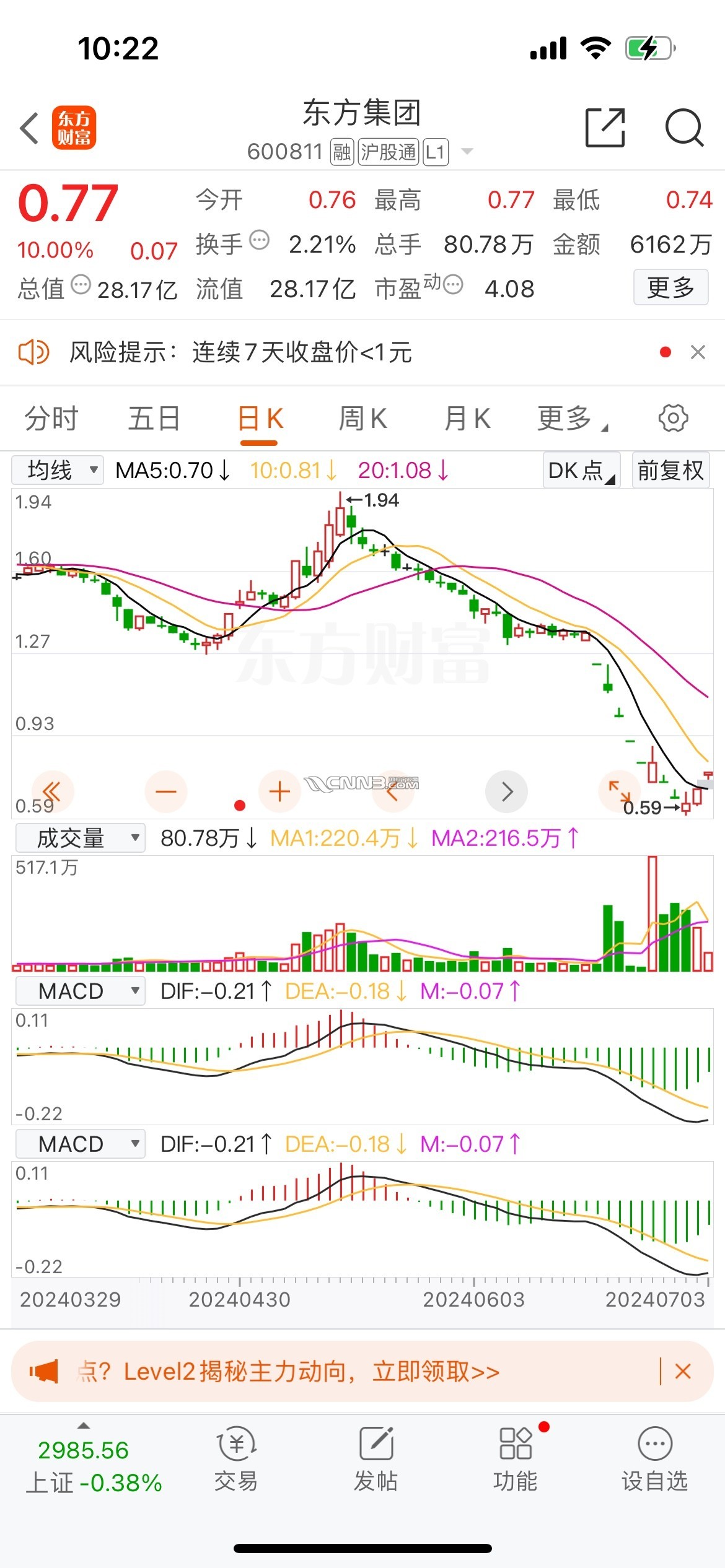Switch to the 月K chart tab

467,419
